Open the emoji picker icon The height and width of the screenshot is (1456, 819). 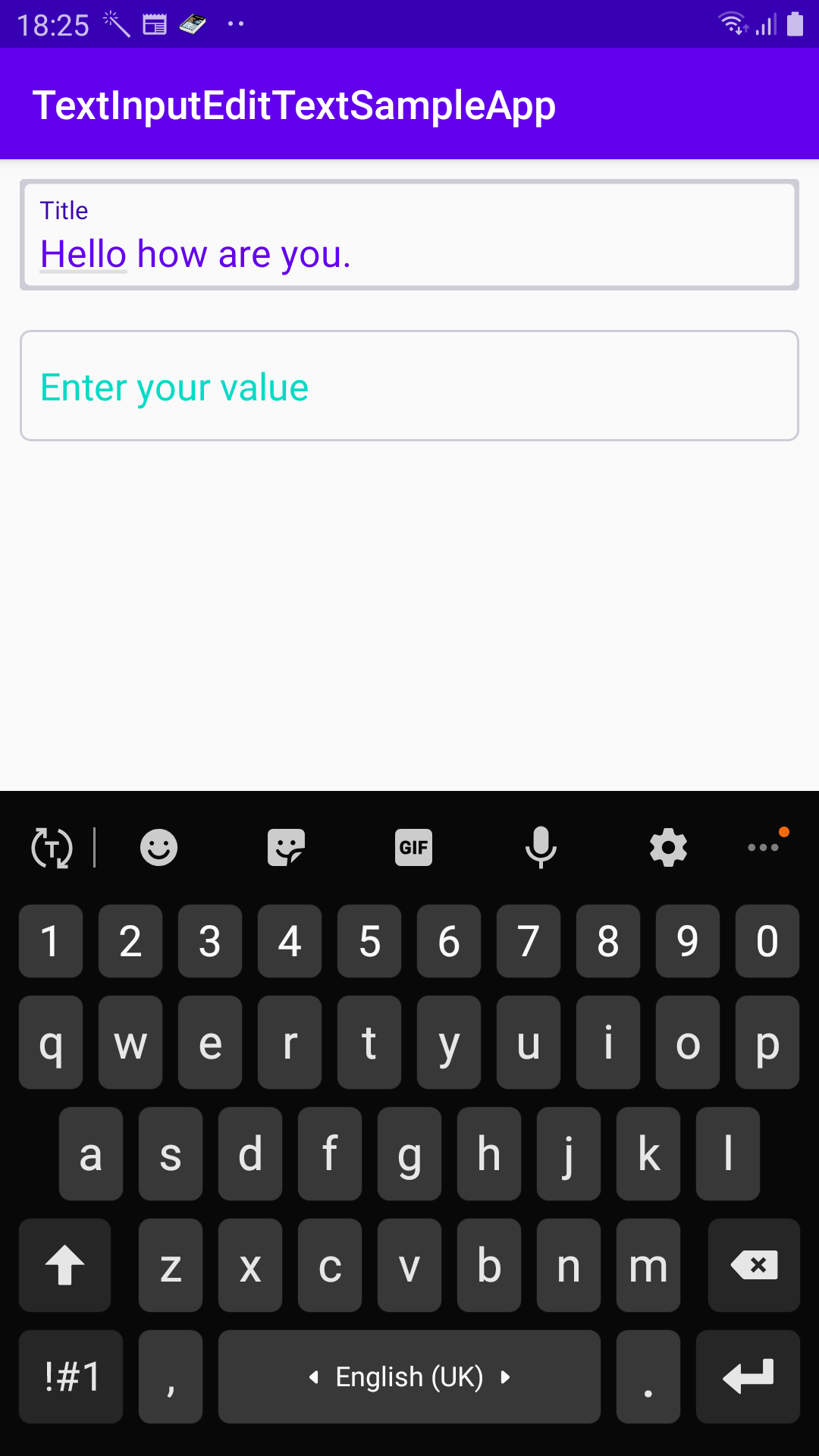(159, 847)
